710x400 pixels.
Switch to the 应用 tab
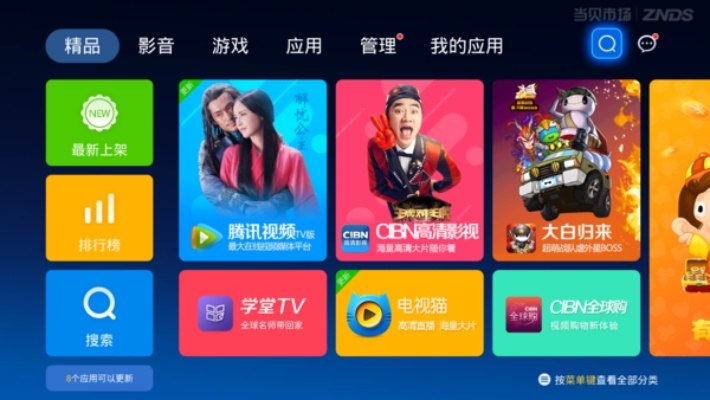(x=304, y=46)
